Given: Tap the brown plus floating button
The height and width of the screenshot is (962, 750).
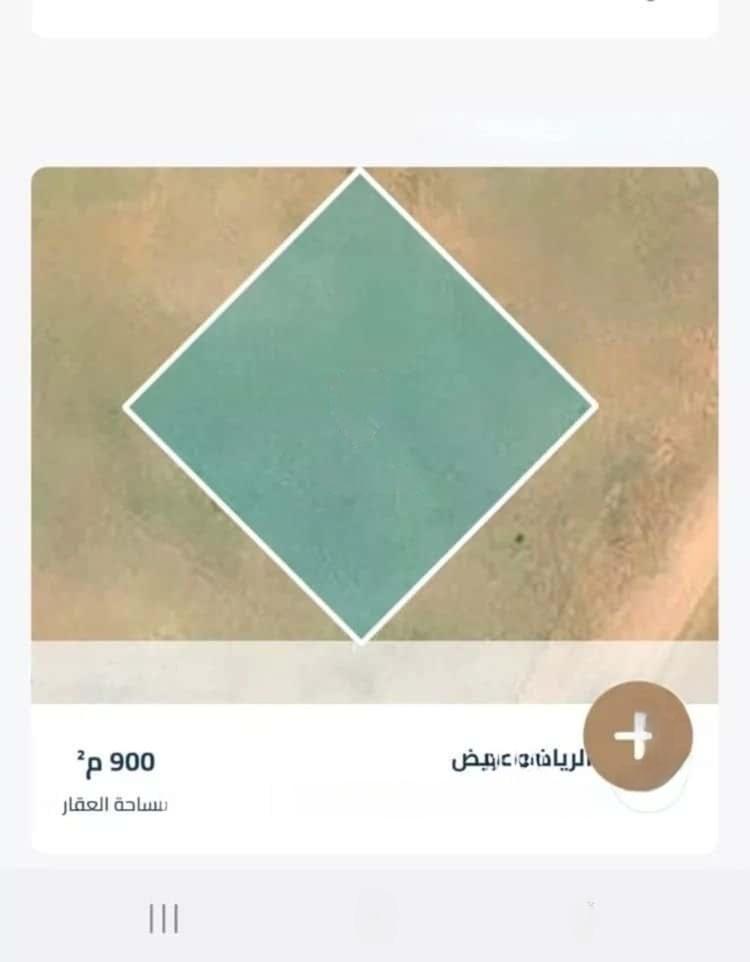Looking at the screenshot, I should pos(637,737).
